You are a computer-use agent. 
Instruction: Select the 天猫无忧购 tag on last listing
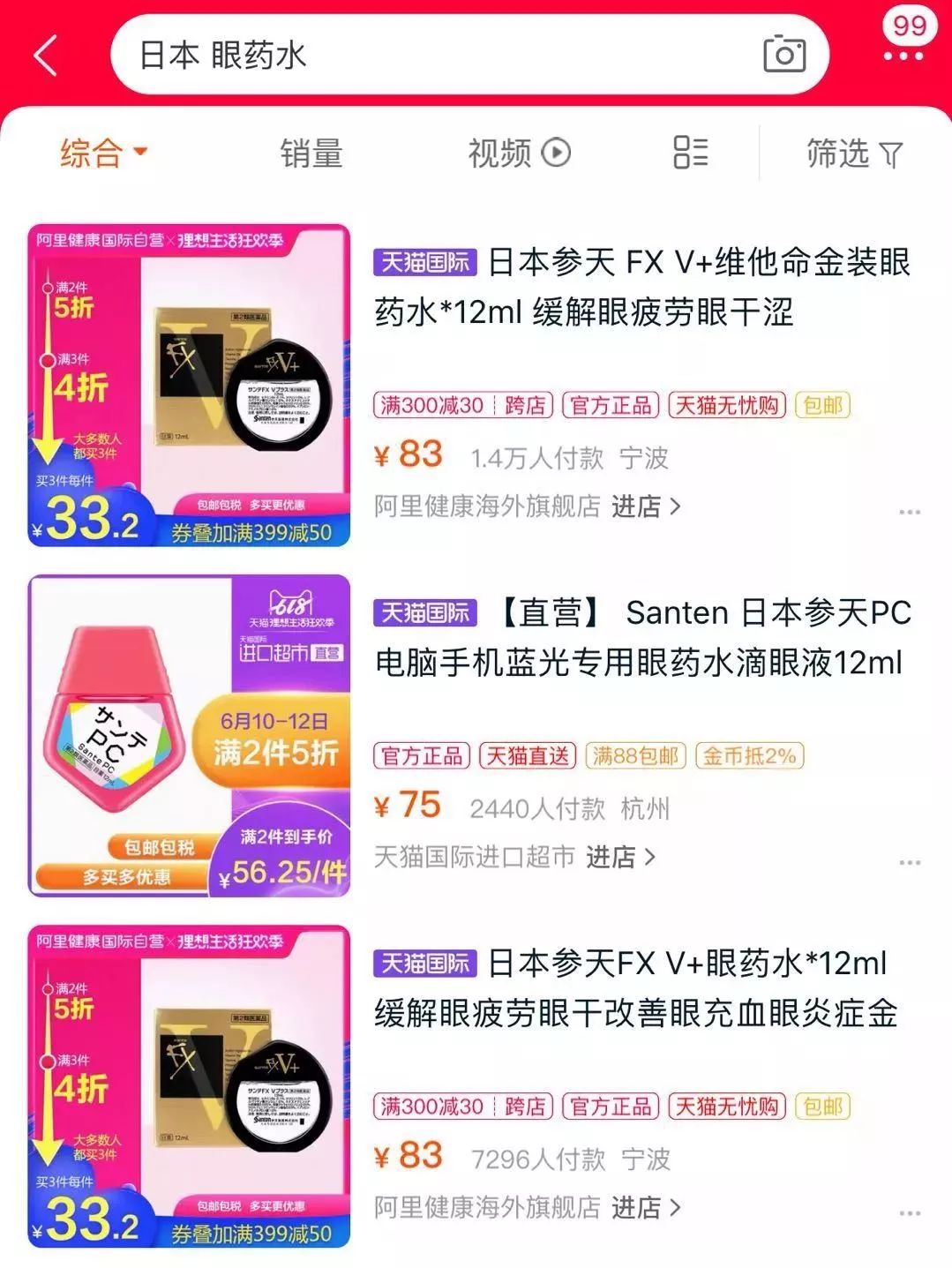click(726, 1107)
